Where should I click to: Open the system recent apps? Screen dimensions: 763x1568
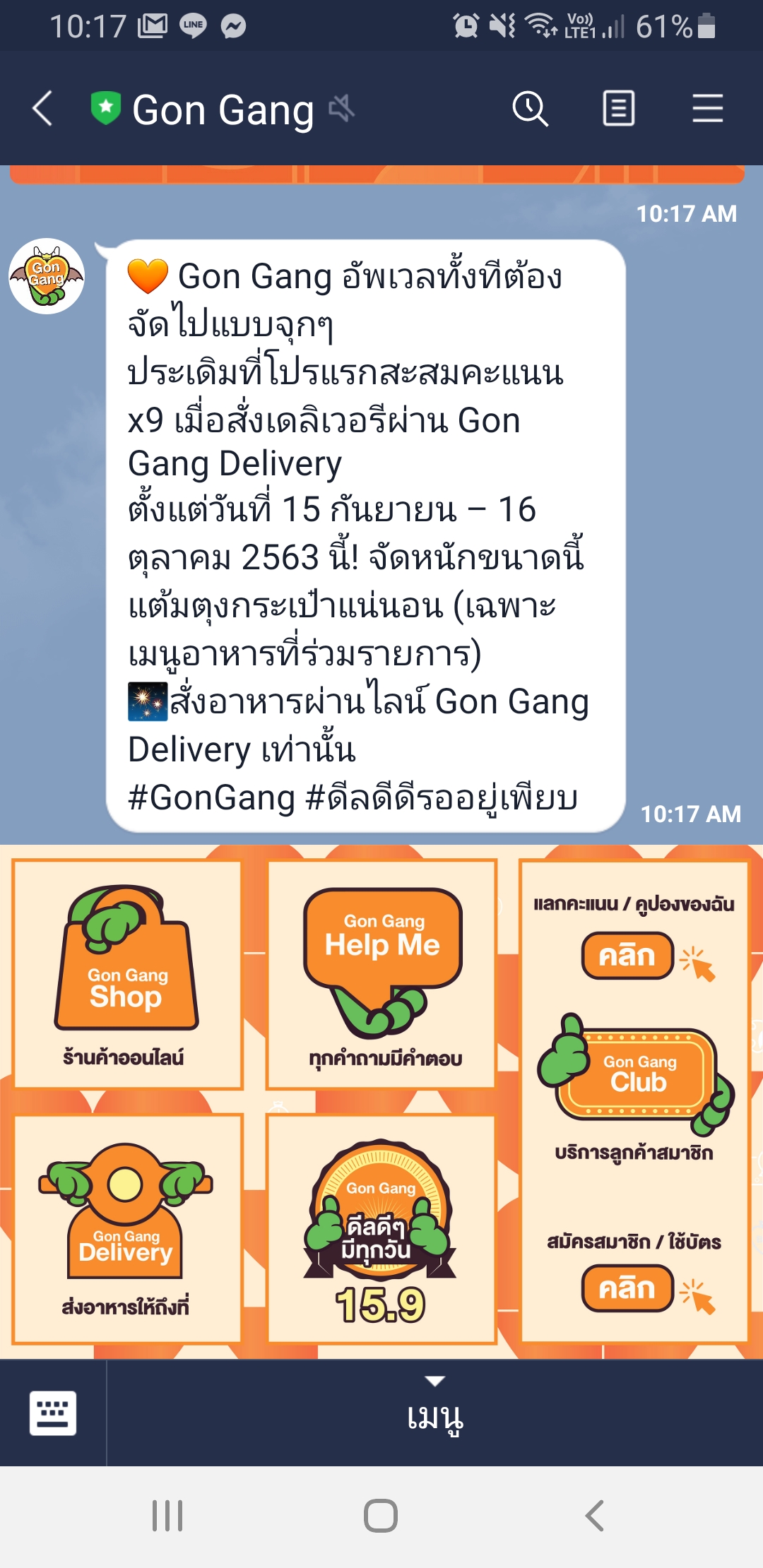coord(167,1516)
